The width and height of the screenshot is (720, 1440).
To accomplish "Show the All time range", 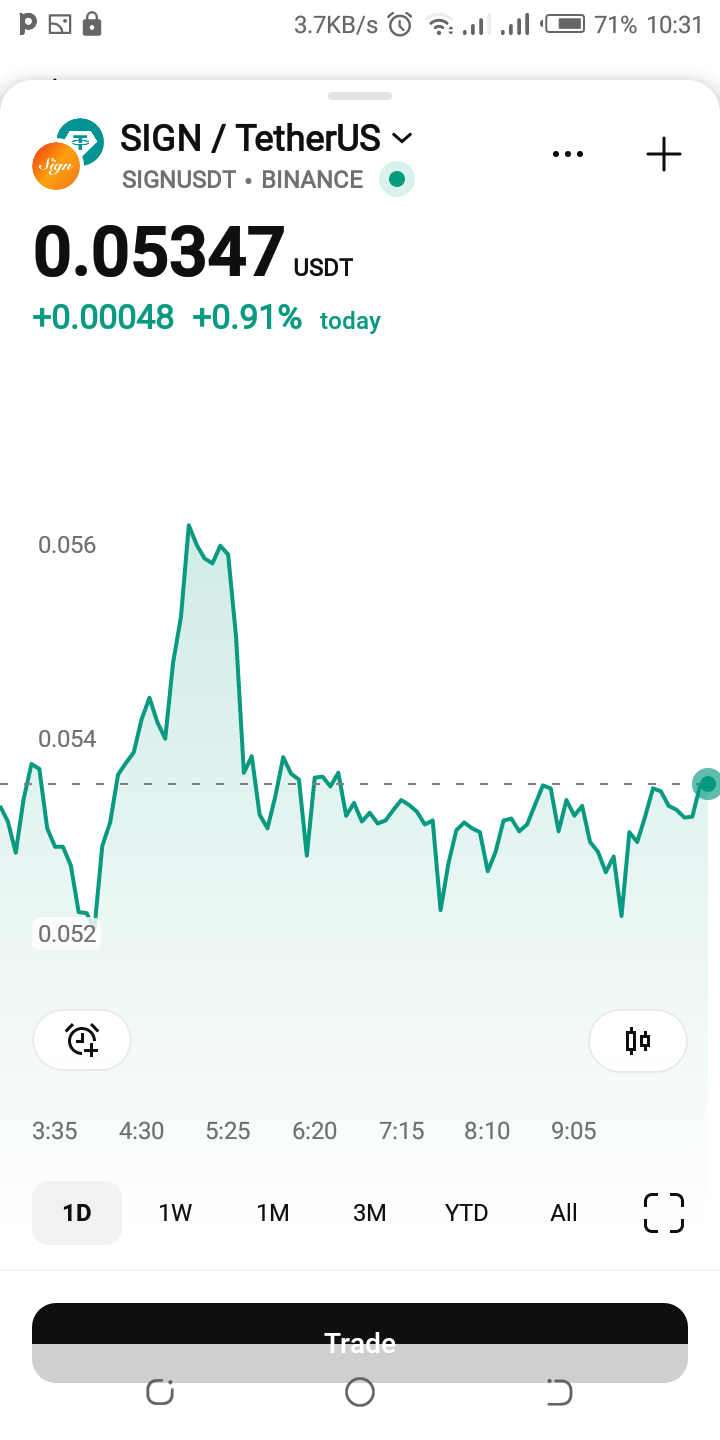I will [564, 1213].
